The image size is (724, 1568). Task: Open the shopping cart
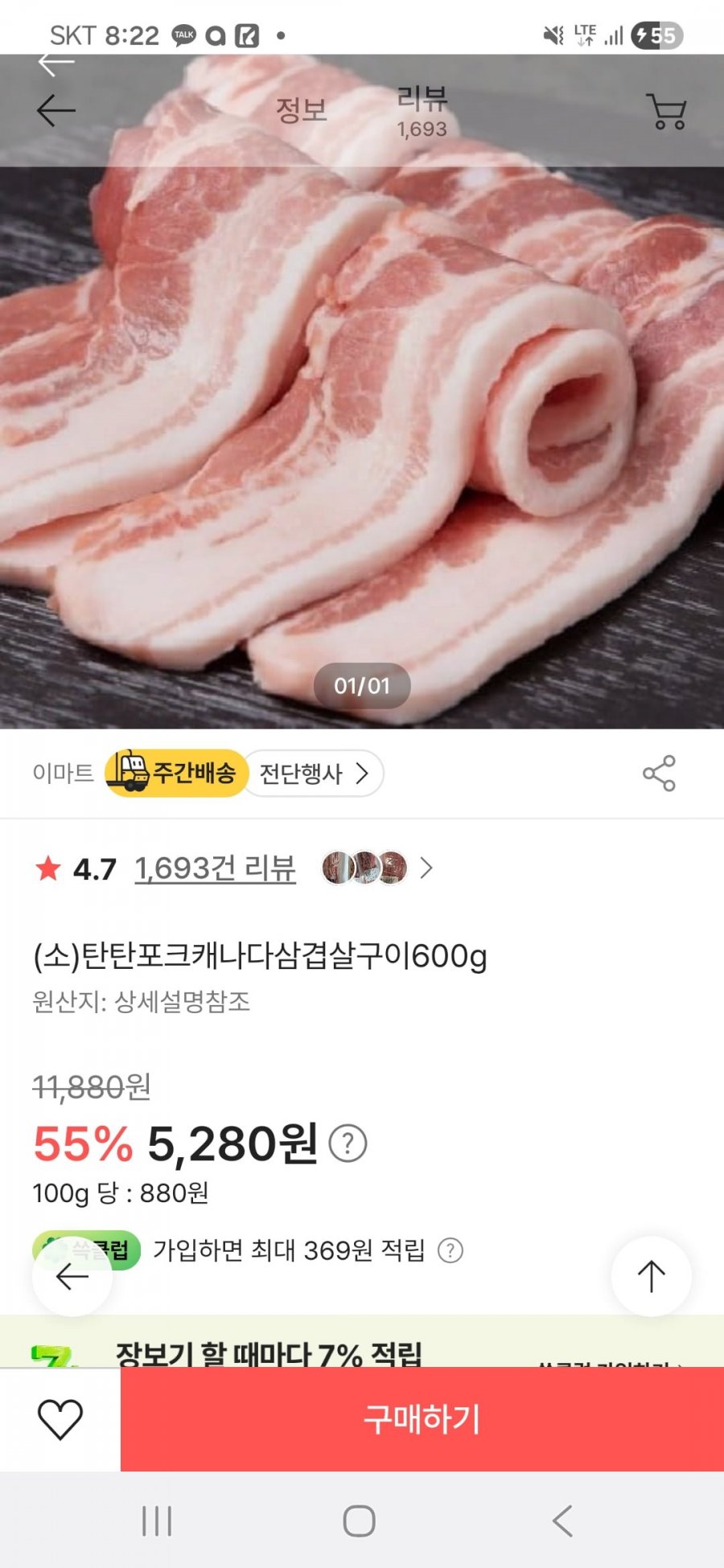point(666,112)
